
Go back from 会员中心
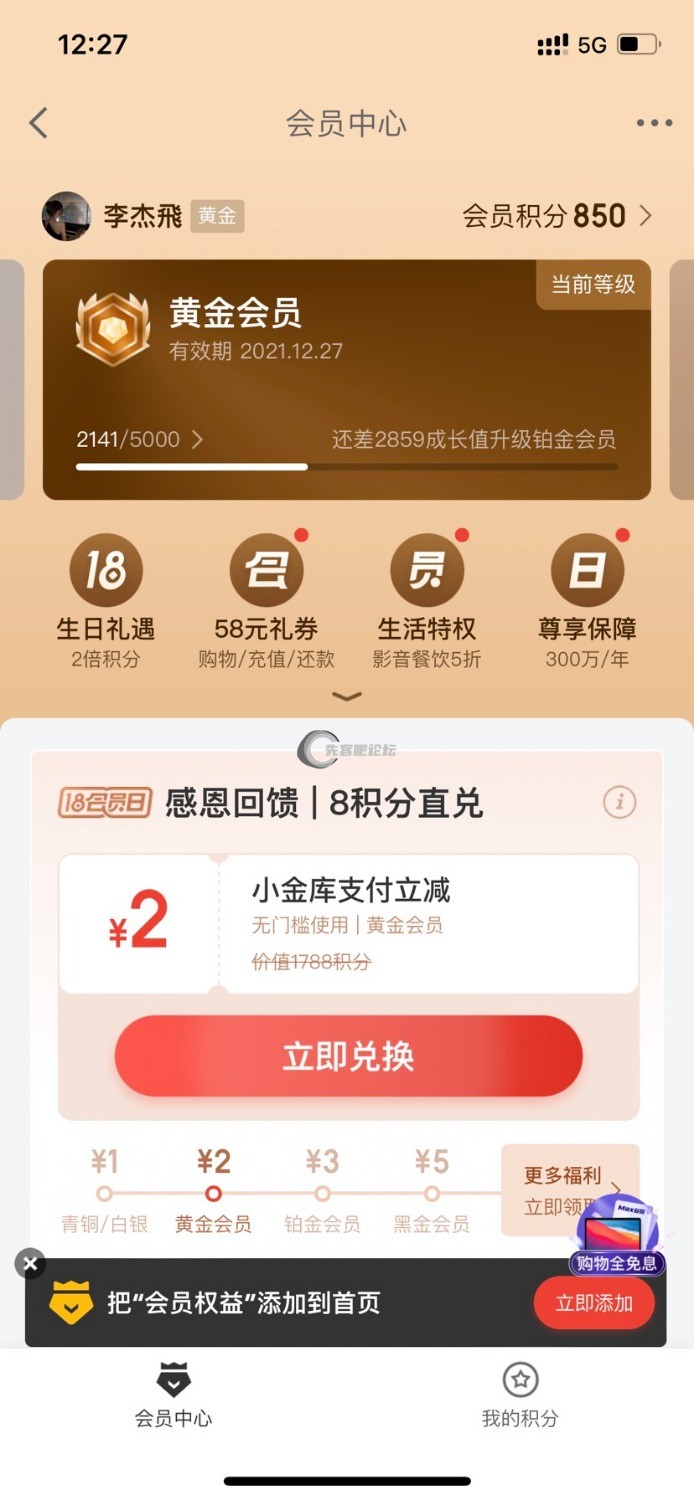click(x=38, y=124)
